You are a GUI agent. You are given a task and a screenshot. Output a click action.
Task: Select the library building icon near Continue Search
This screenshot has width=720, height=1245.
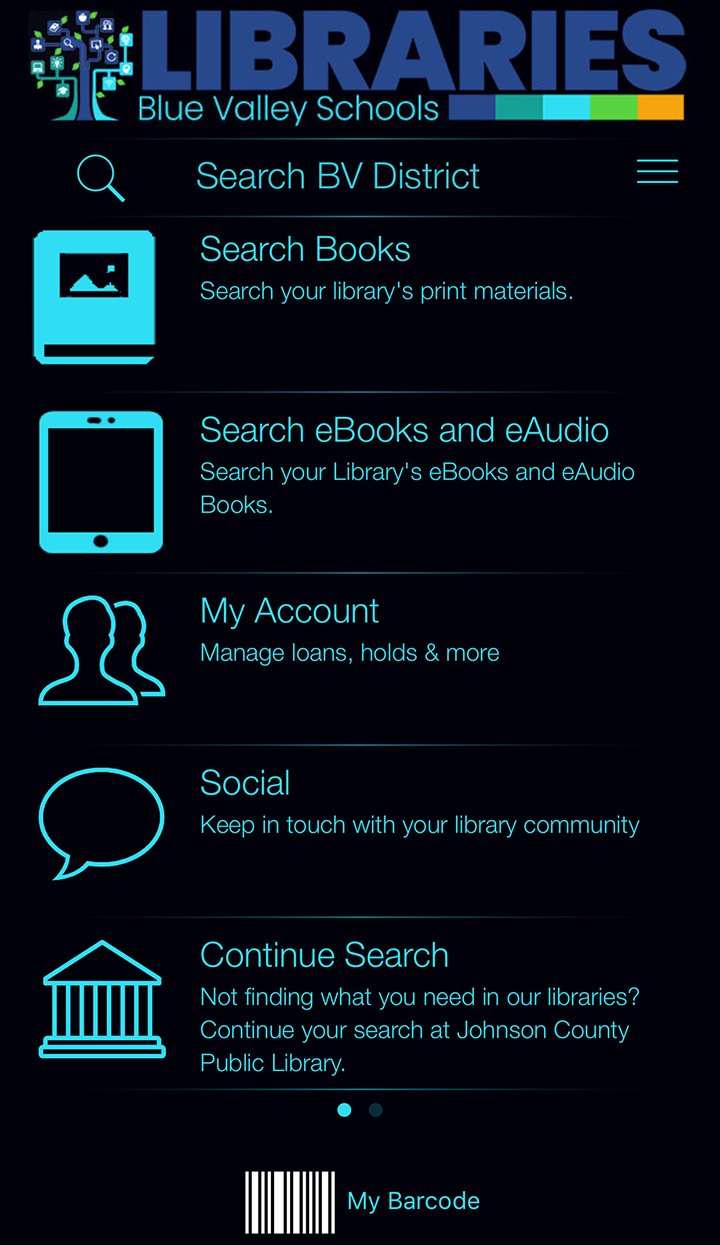coord(100,999)
